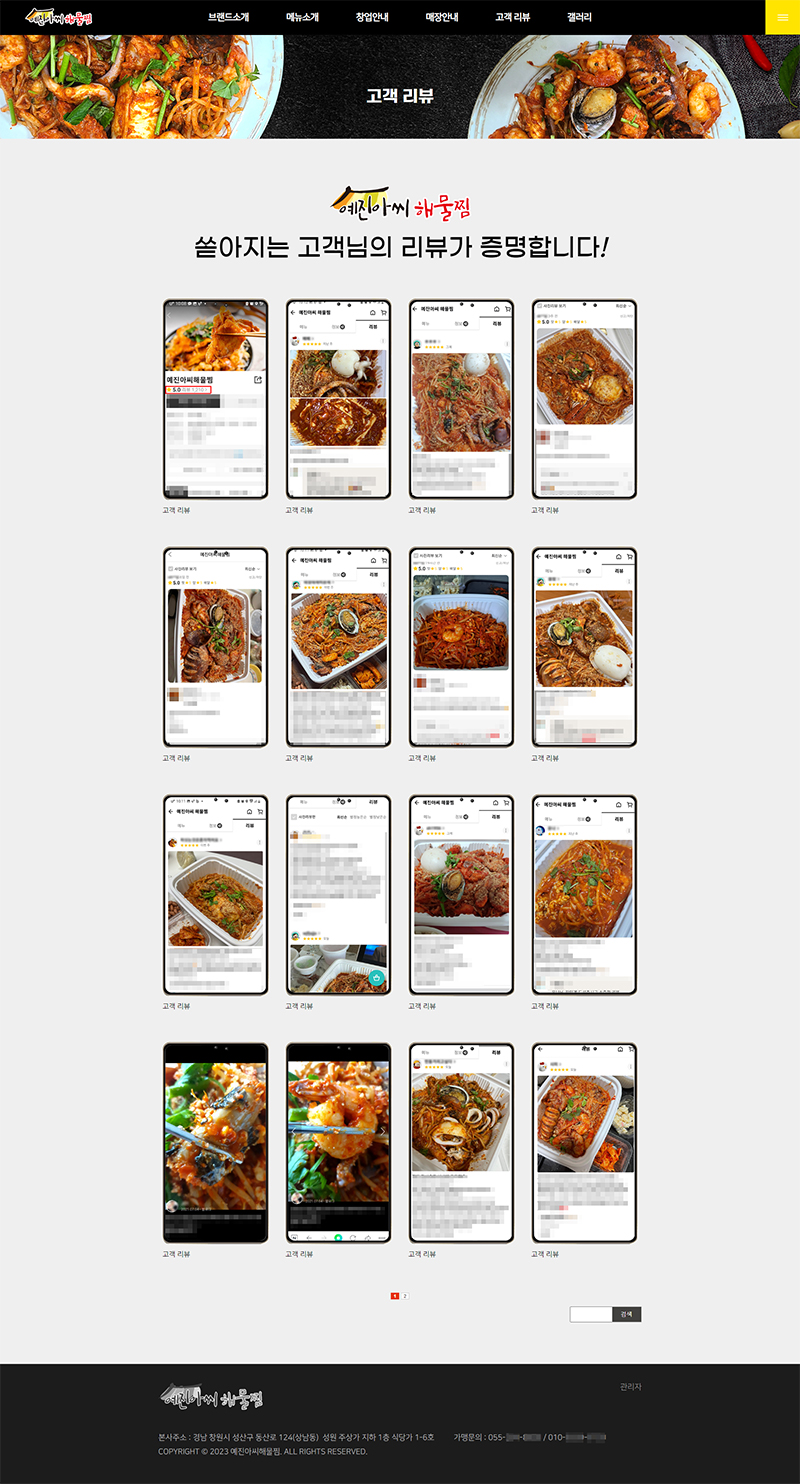Open the 관리자 admin link in footer
Screen dimensions: 800x1484
[x=630, y=1387]
